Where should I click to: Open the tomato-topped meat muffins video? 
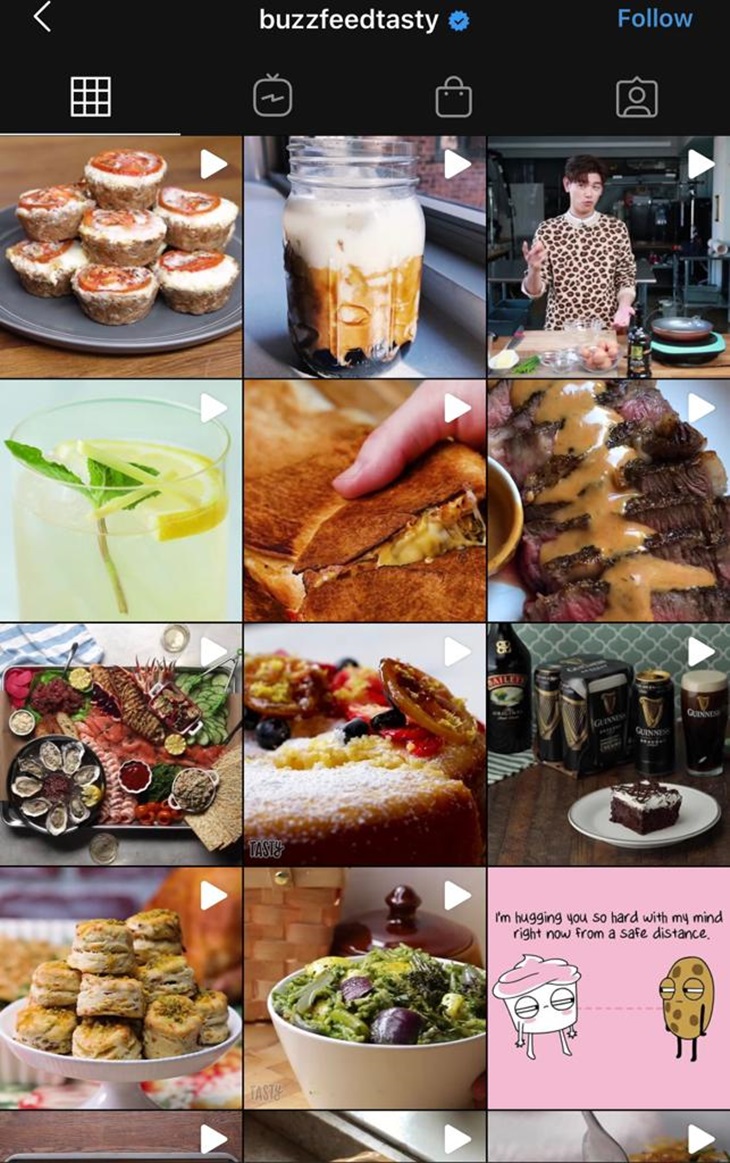tap(120, 256)
